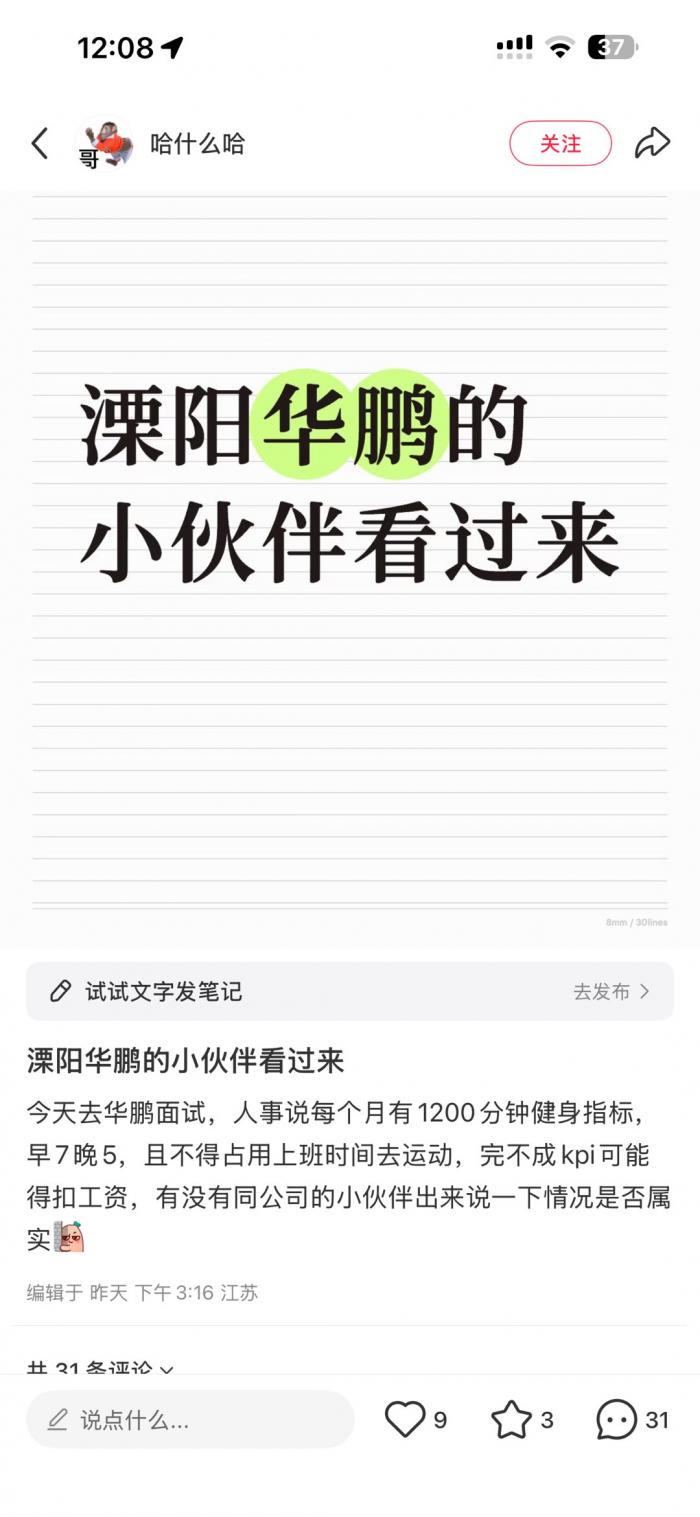700x1517 pixels.
Task: Follow the author with 关注 button
Action: pos(560,144)
